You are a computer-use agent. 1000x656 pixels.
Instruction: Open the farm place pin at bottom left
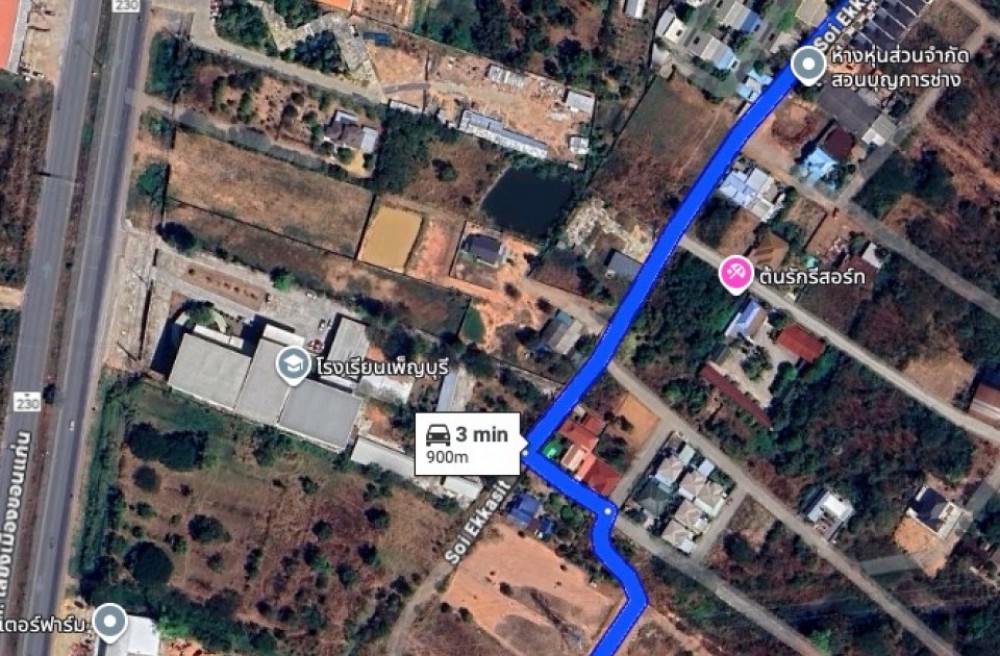point(110,624)
